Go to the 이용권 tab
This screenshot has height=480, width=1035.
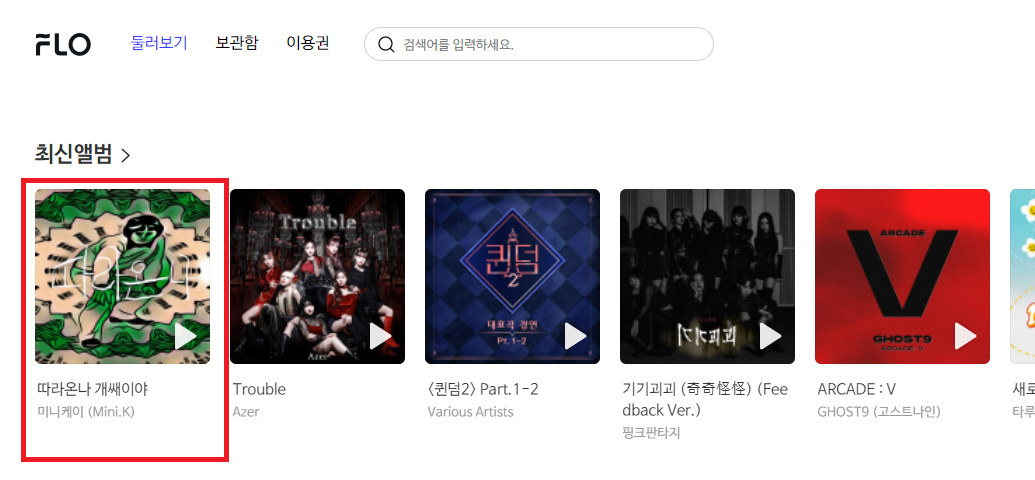(x=308, y=43)
